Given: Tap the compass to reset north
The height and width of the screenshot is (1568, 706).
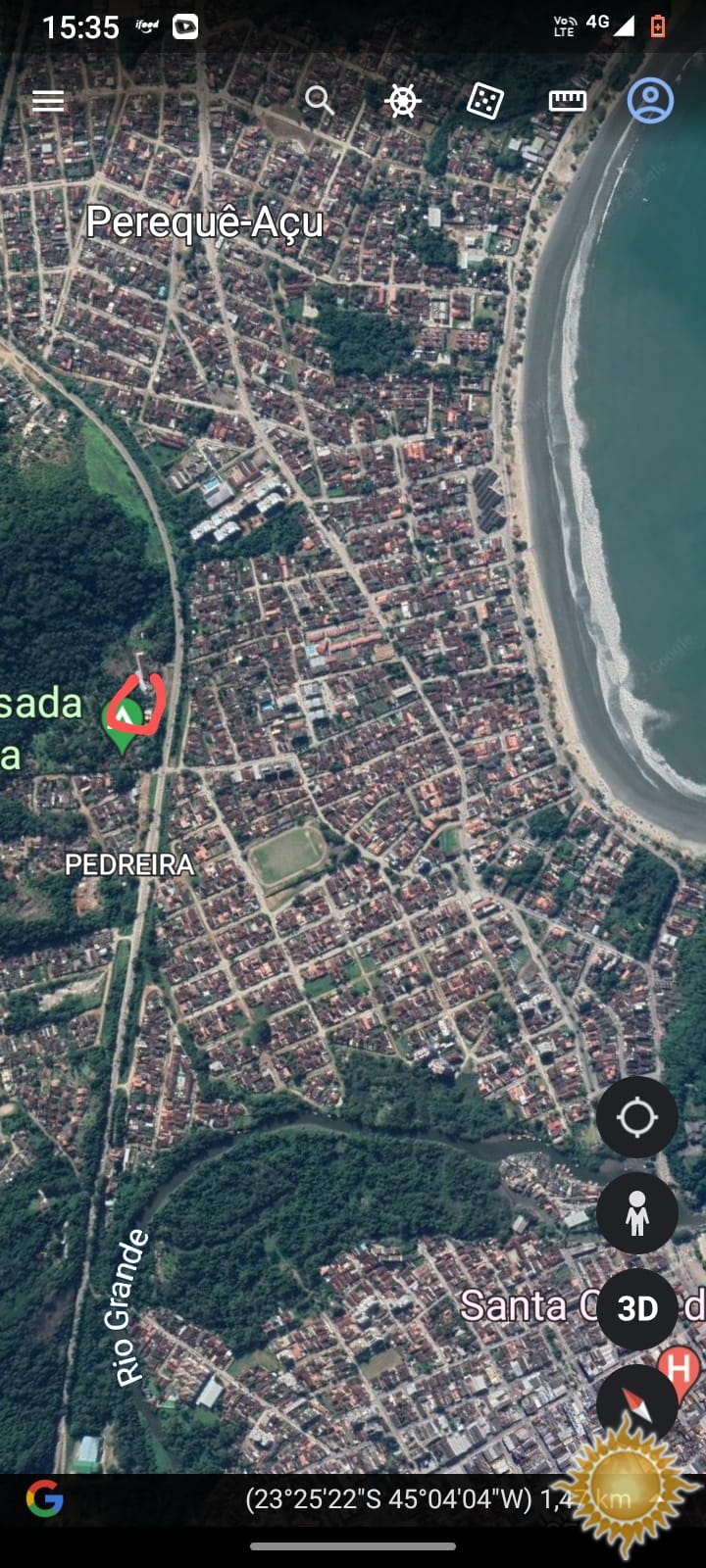Looking at the screenshot, I should [634, 1403].
